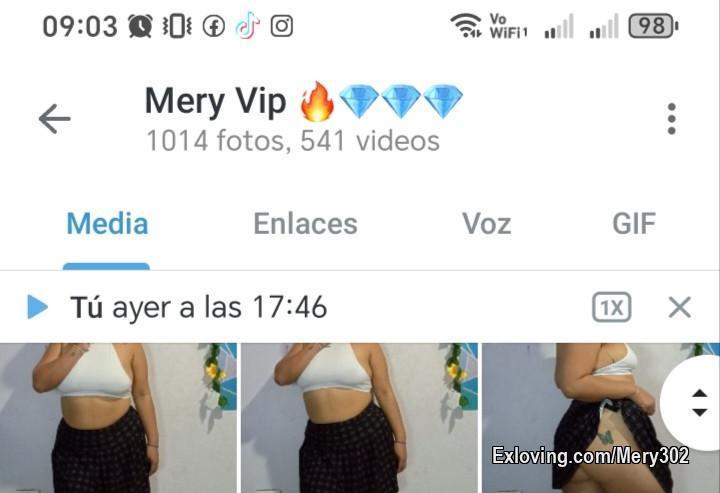Go back using the arrow
720x493 pixels.
pyautogui.click(x=54, y=119)
